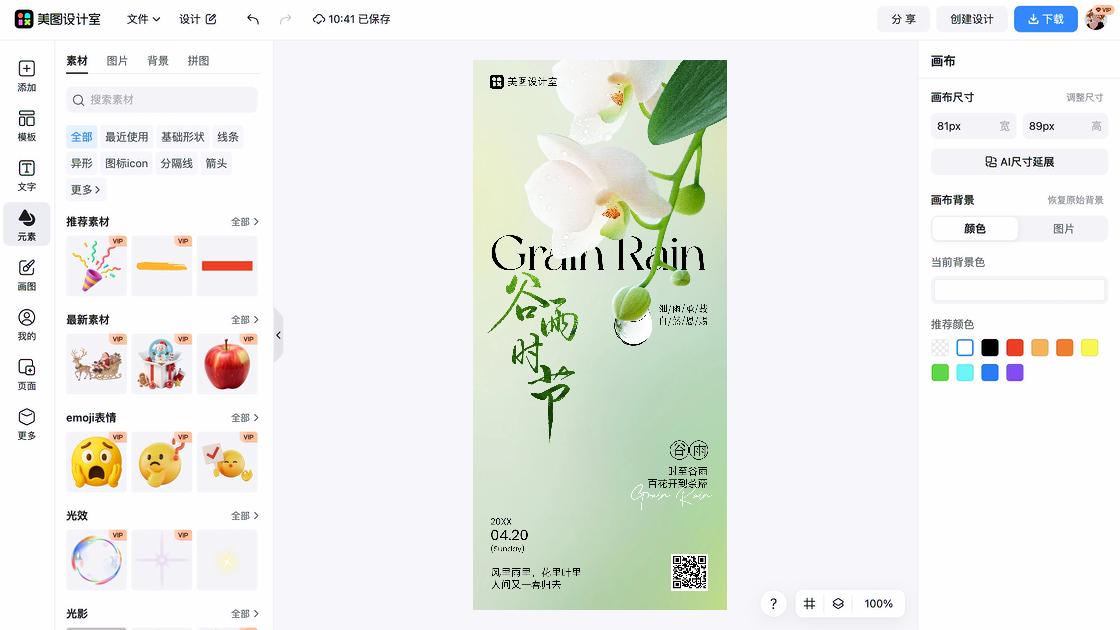Open the 文字 tool in the sidebar
Viewport: 1120px width, 630px height.
[27, 175]
